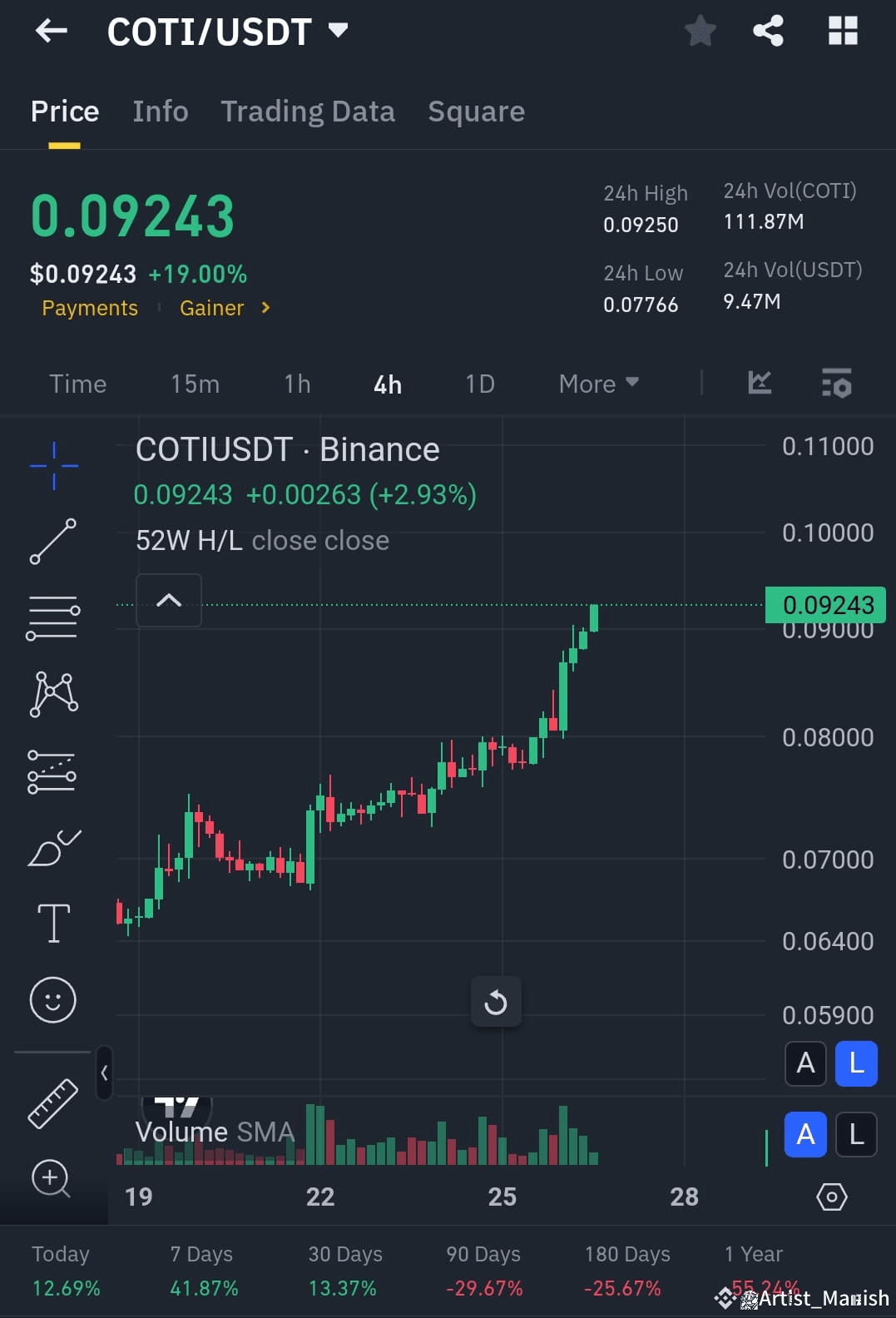Image resolution: width=896 pixels, height=1318 pixels.
Task: Select the ruler measurement tool
Action: pyautogui.click(x=52, y=1102)
